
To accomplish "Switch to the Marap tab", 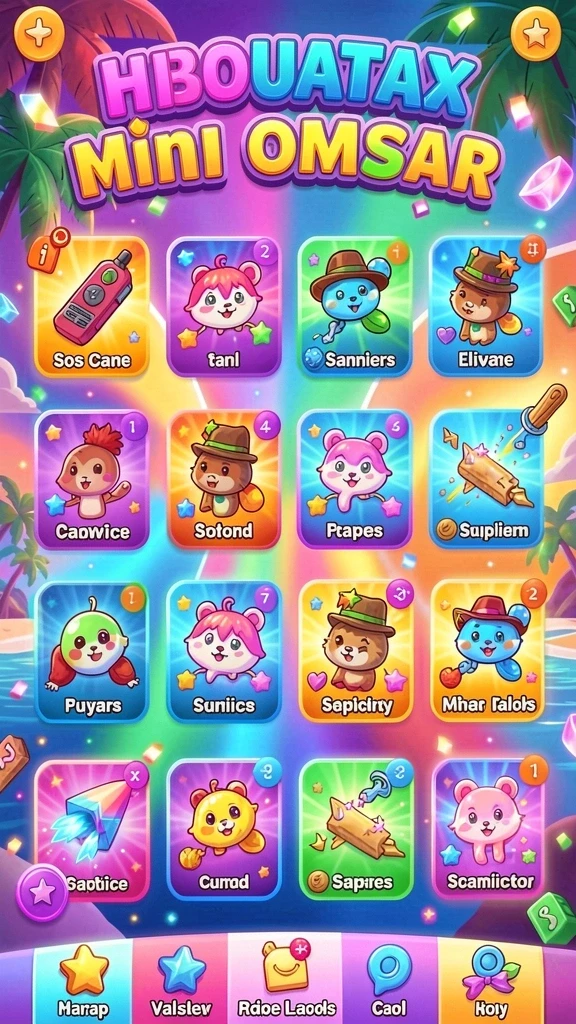I will 84,980.
